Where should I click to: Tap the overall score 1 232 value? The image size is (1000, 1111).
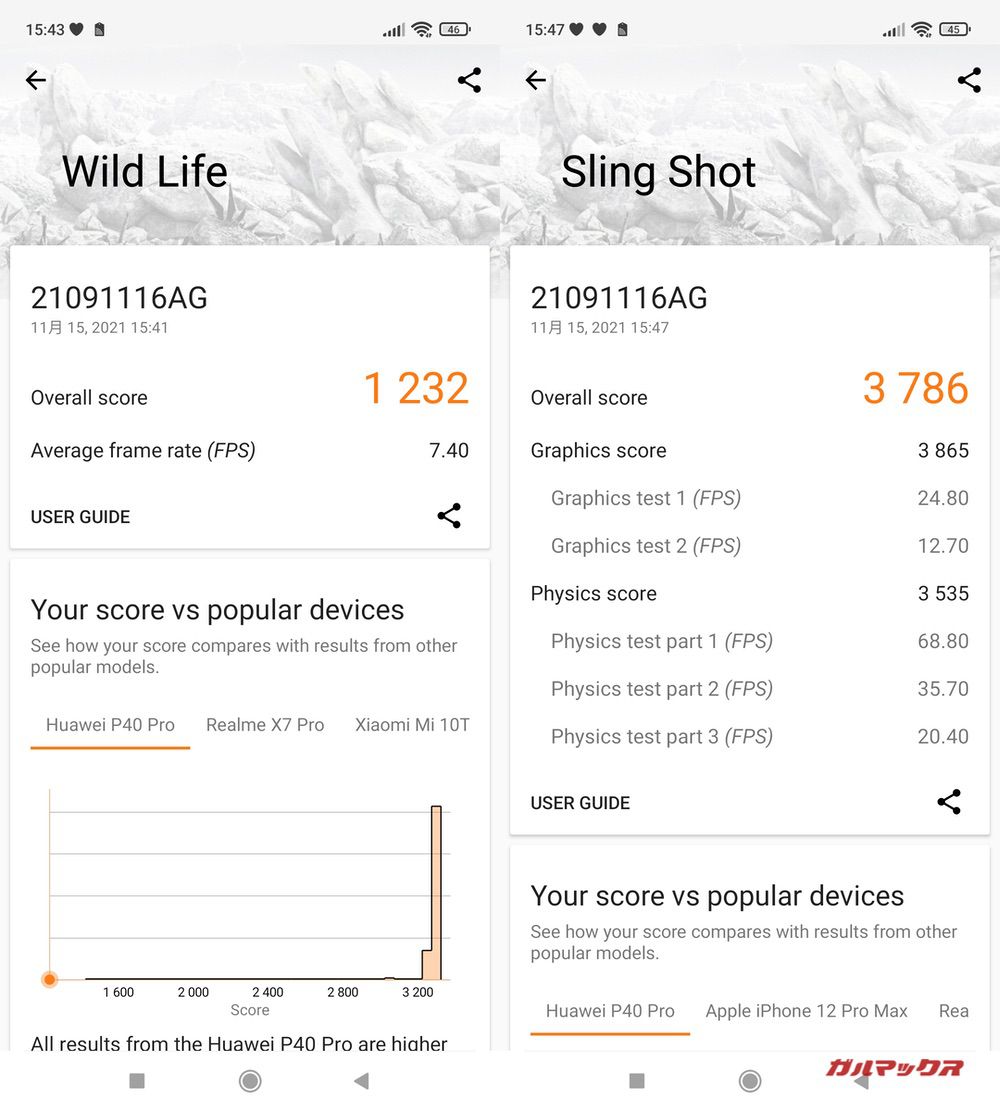(417, 389)
